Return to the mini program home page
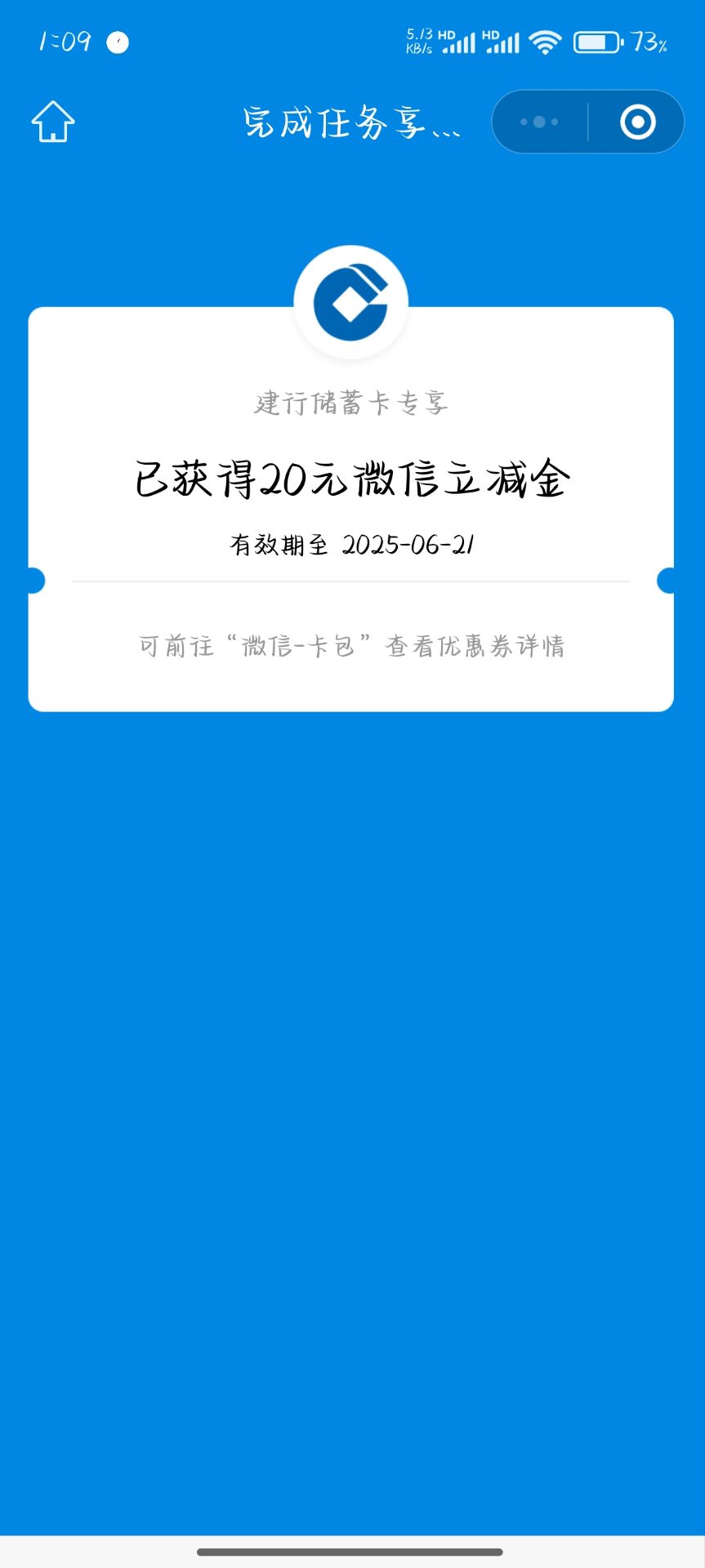The width and height of the screenshot is (705, 1568). 53,122
